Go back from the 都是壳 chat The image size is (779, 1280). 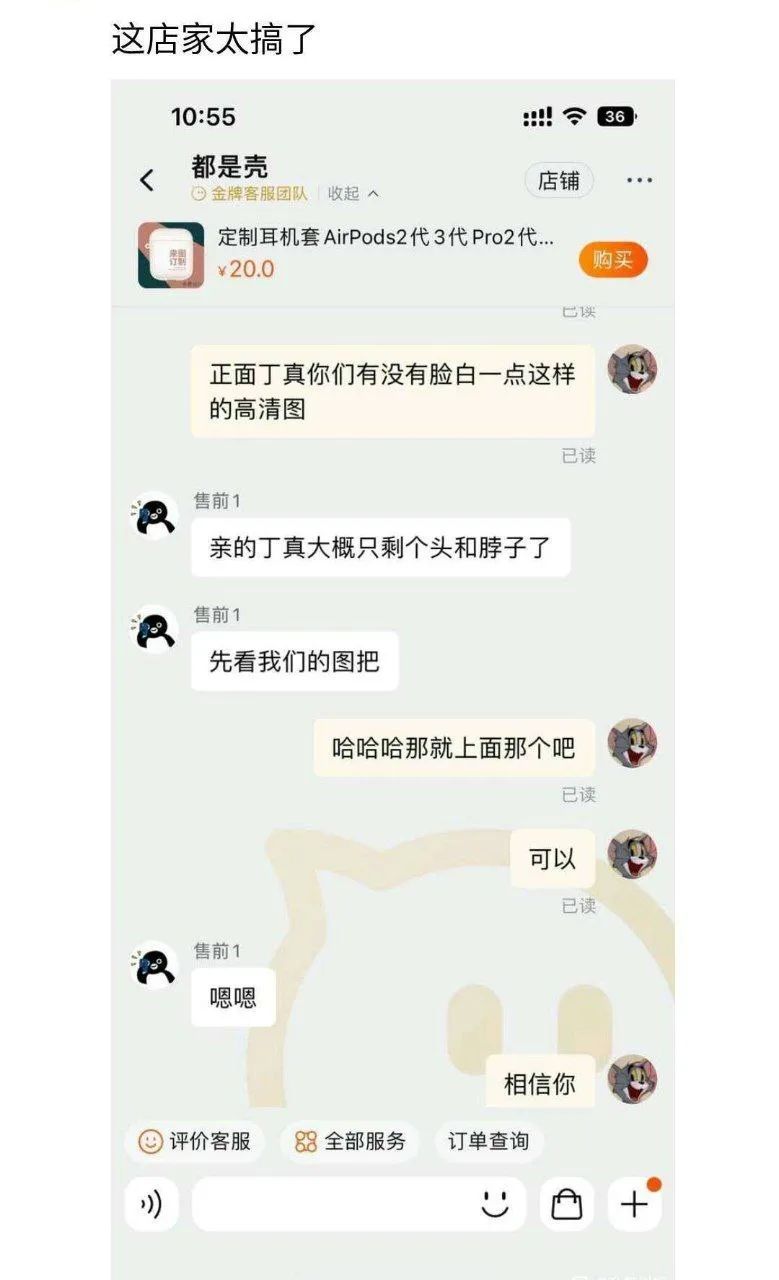[x=147, y=180]
